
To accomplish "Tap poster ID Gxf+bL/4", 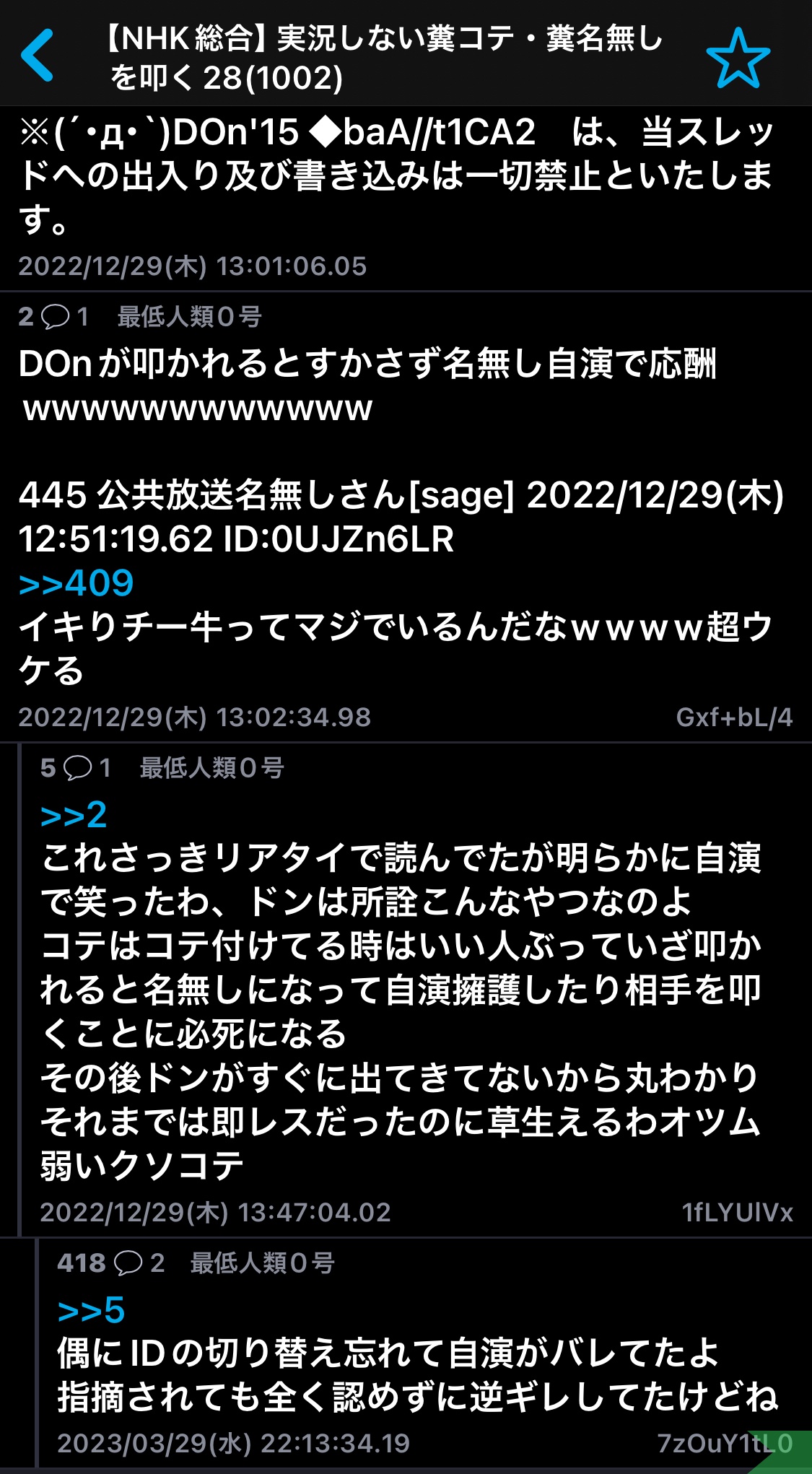I will pos(733,717).
